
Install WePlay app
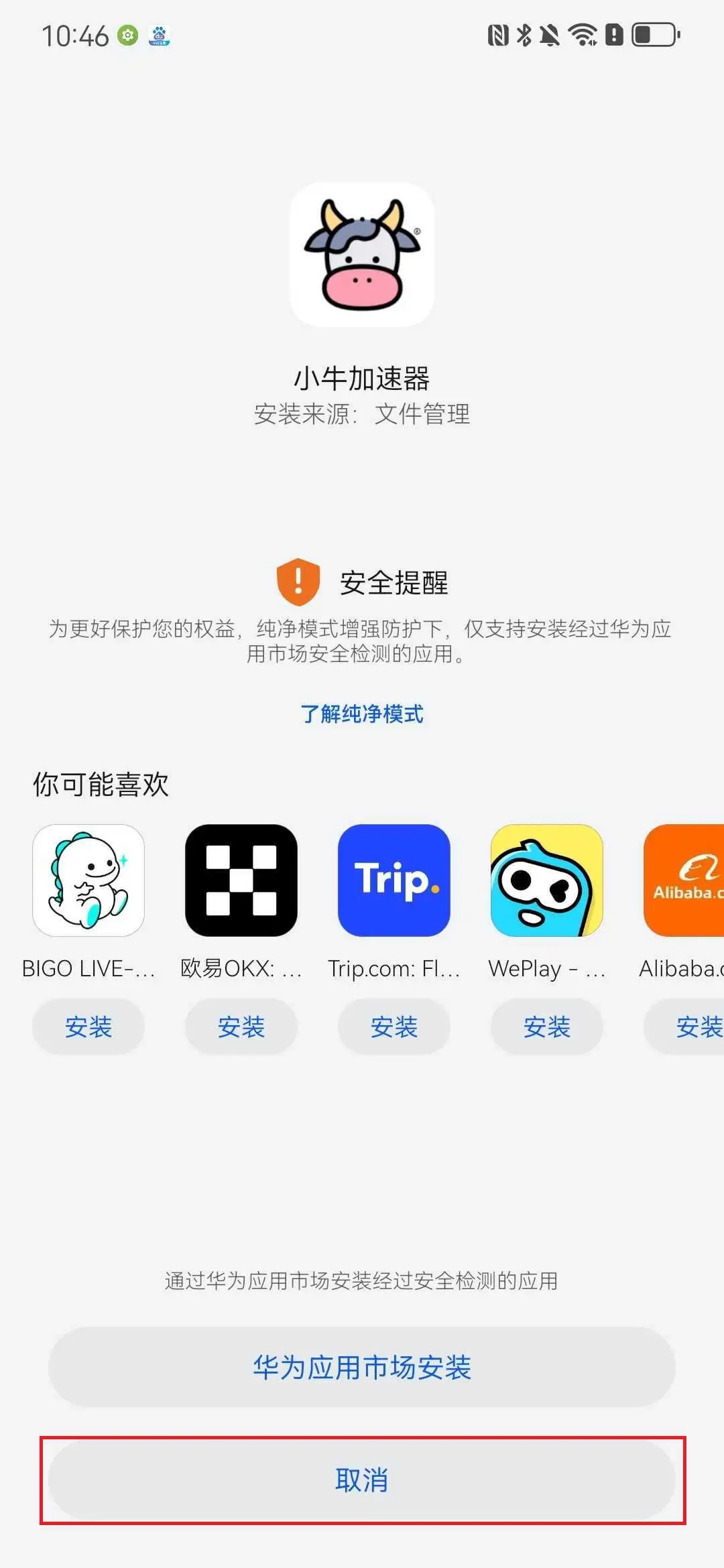click(x=547, y=1027)
